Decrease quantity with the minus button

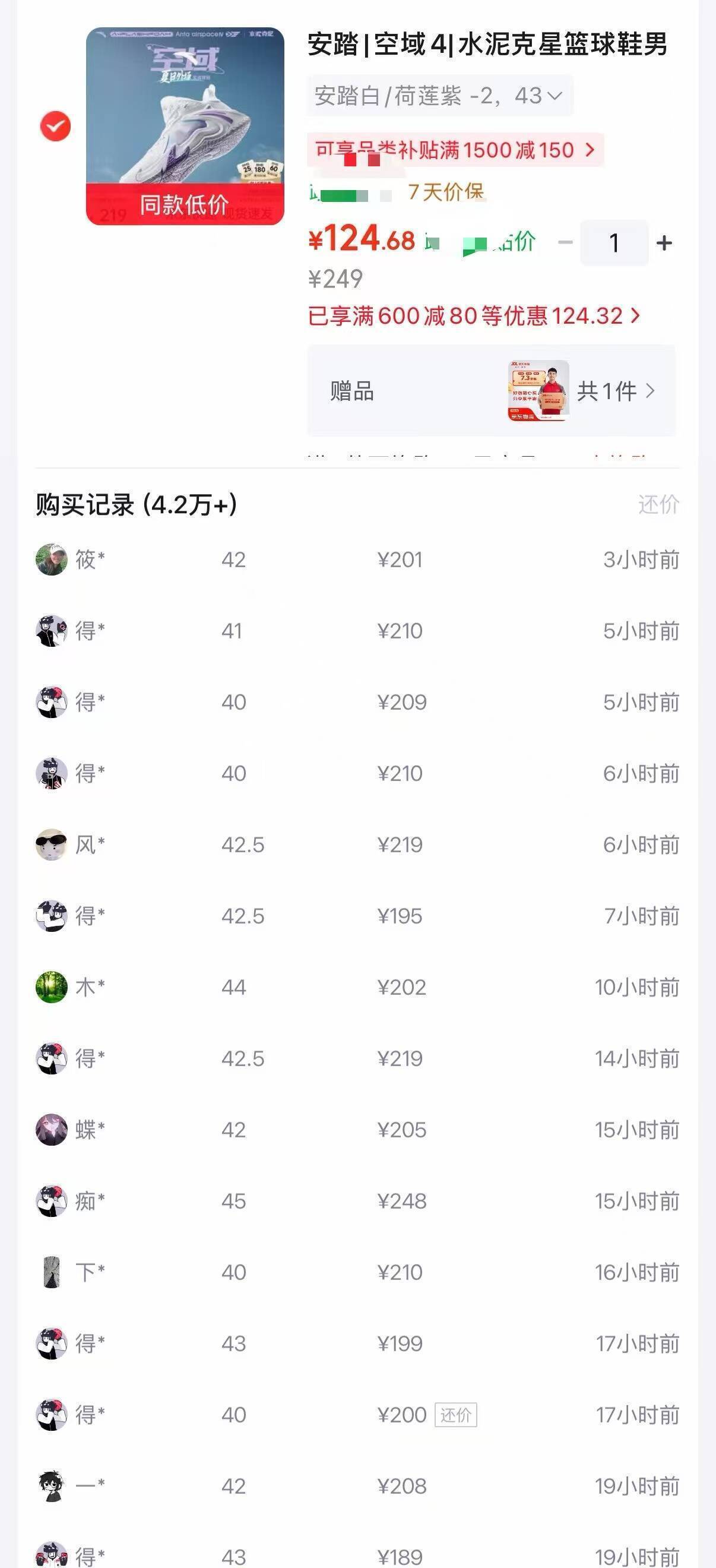click(x=565, y=243)
